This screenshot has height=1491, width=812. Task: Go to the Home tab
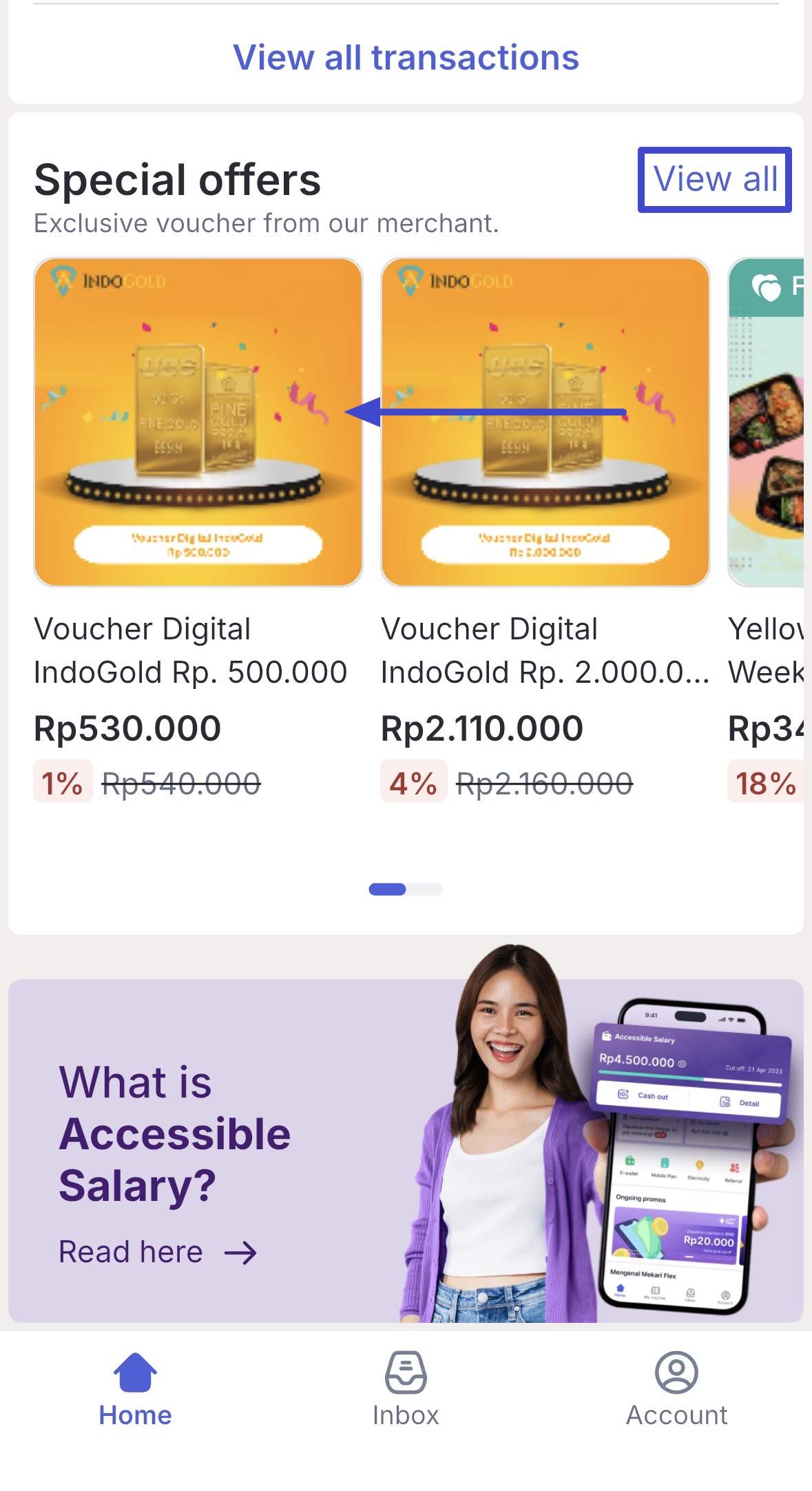[x=135, y=1389]
